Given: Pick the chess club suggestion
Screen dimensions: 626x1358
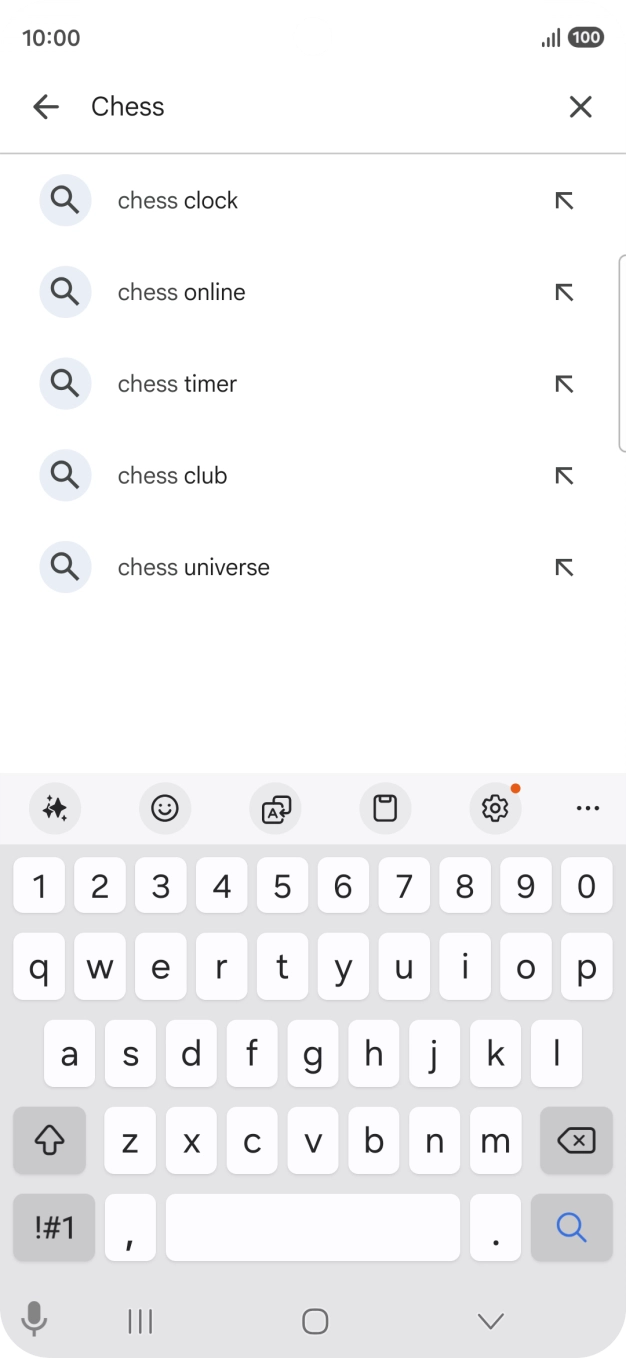Looking at the screenshot, I should (172, 476).
